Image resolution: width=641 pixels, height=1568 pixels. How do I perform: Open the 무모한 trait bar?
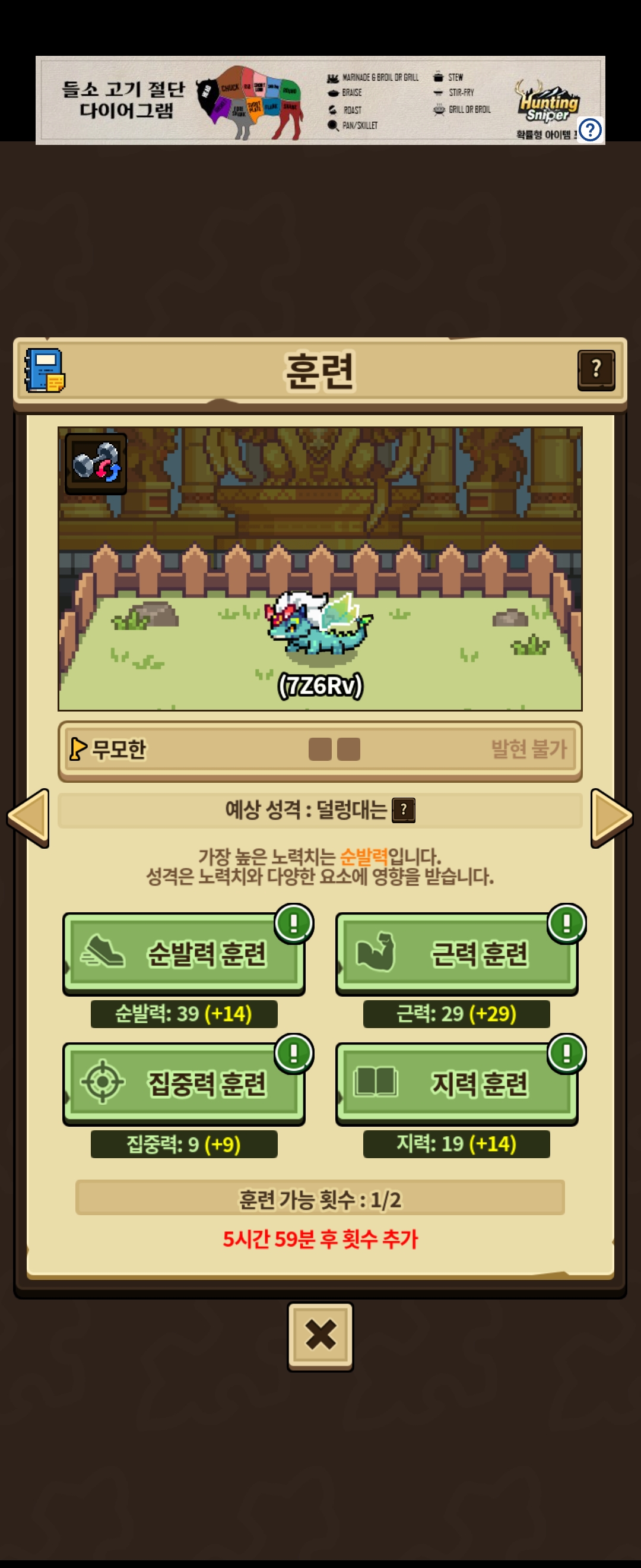click(320, 750)
